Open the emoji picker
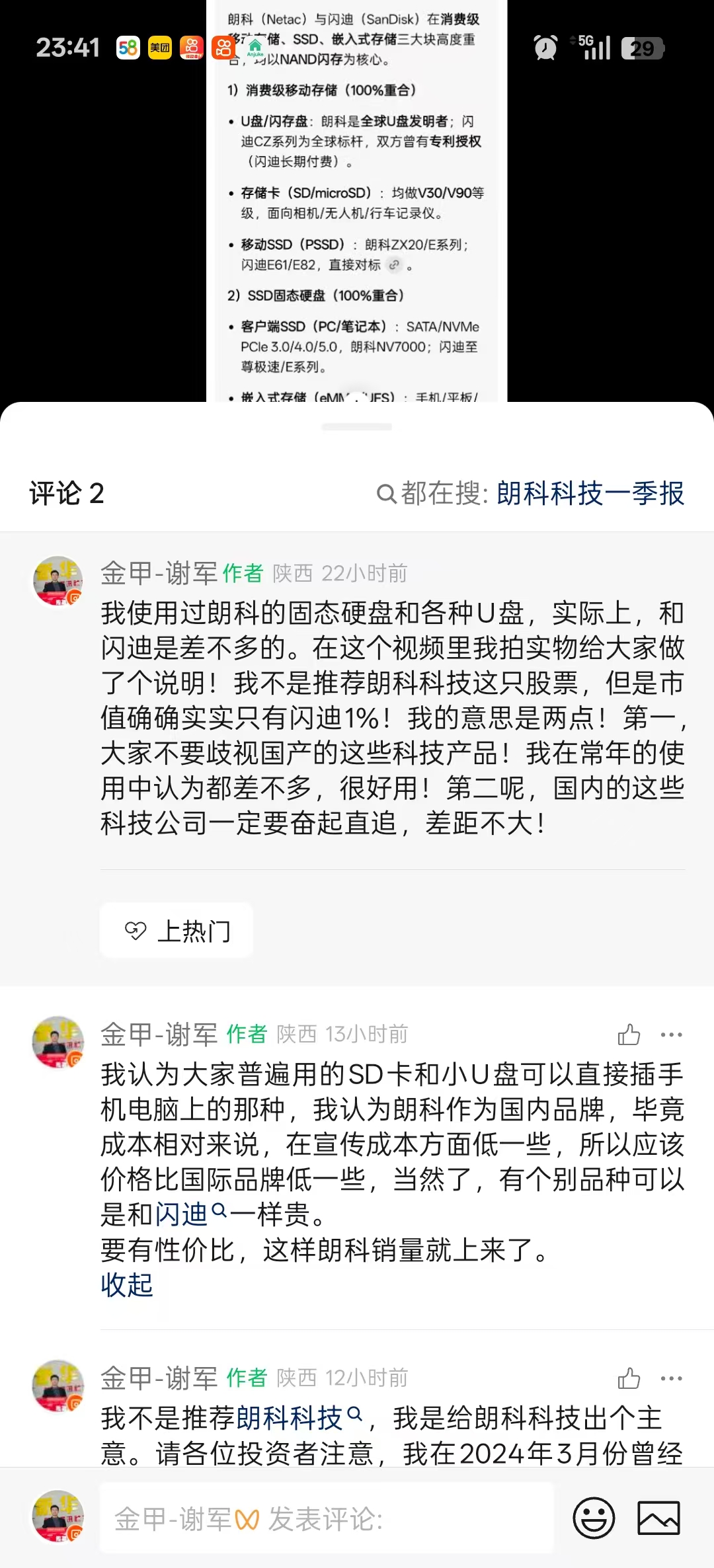Viewport: 714px width, 1568px height. [594, 1518]
